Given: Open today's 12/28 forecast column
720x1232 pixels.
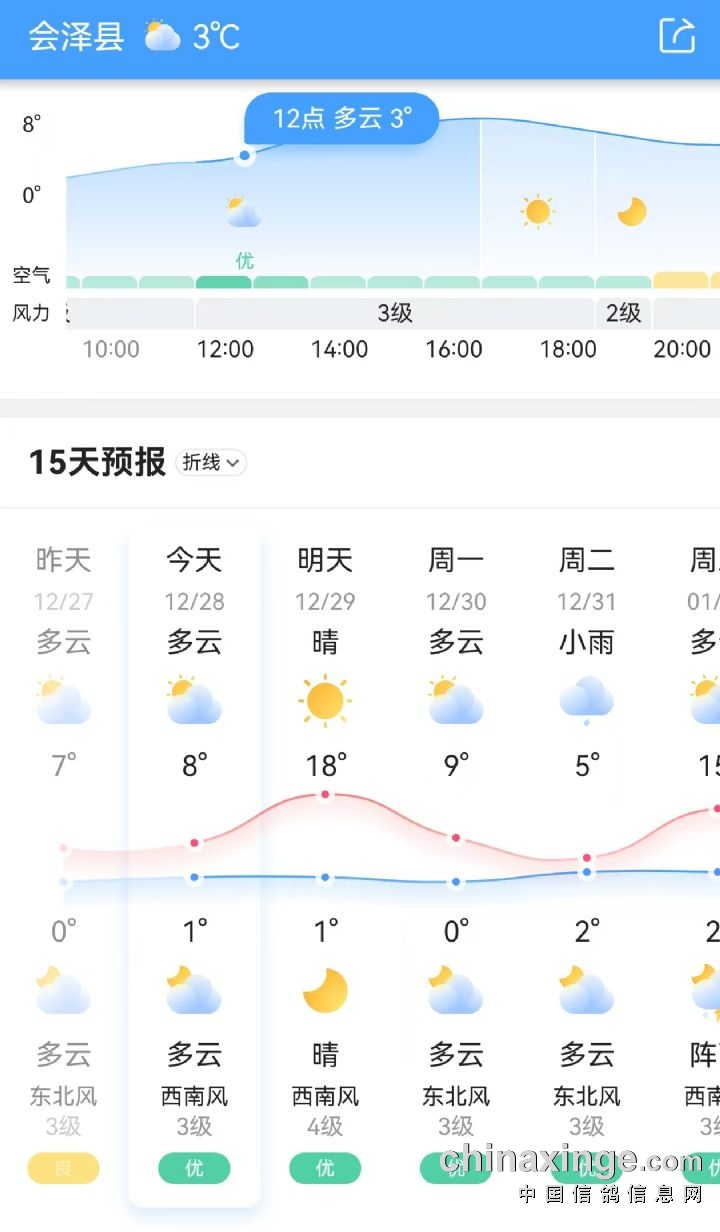Looking at the screenshot, I should click(x=195, y=866).
